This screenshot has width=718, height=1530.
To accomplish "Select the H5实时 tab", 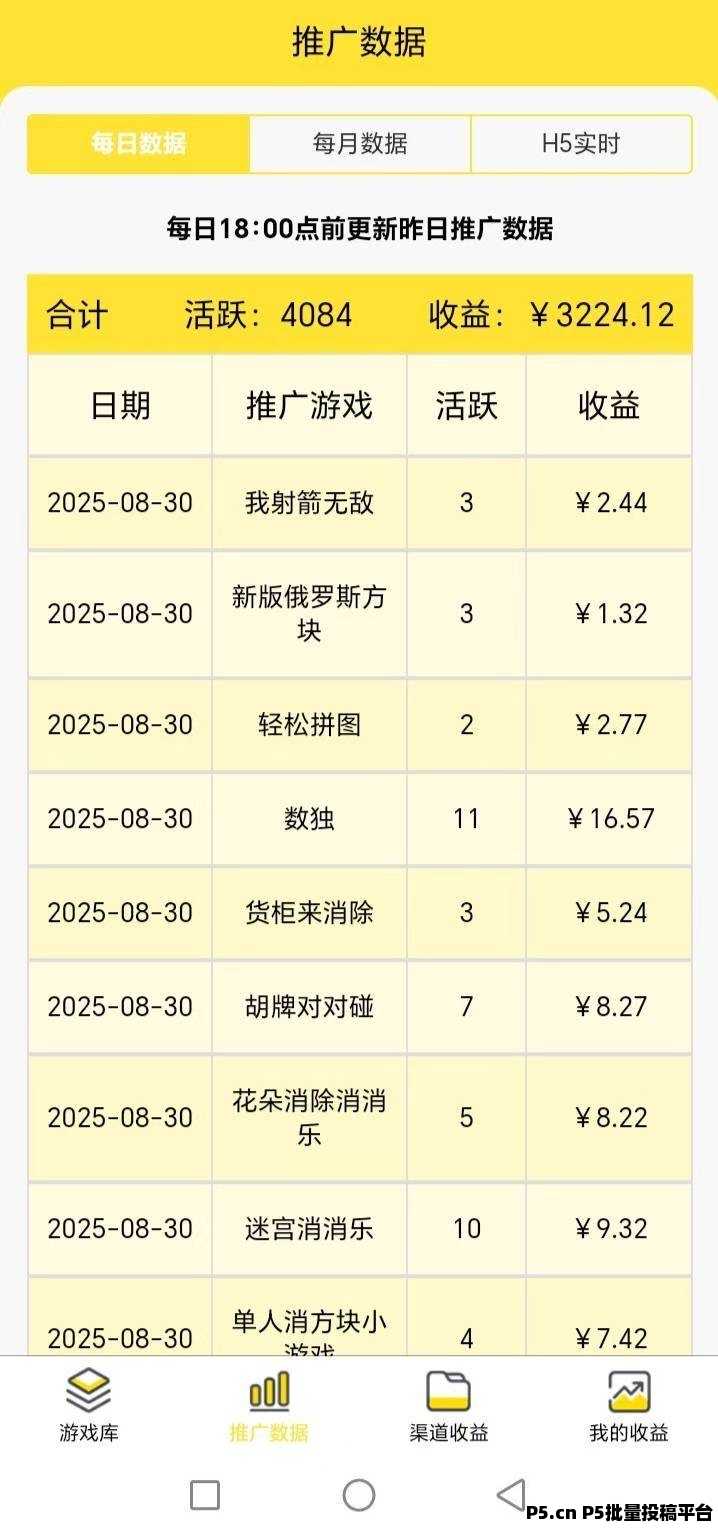I will [581, 144].
